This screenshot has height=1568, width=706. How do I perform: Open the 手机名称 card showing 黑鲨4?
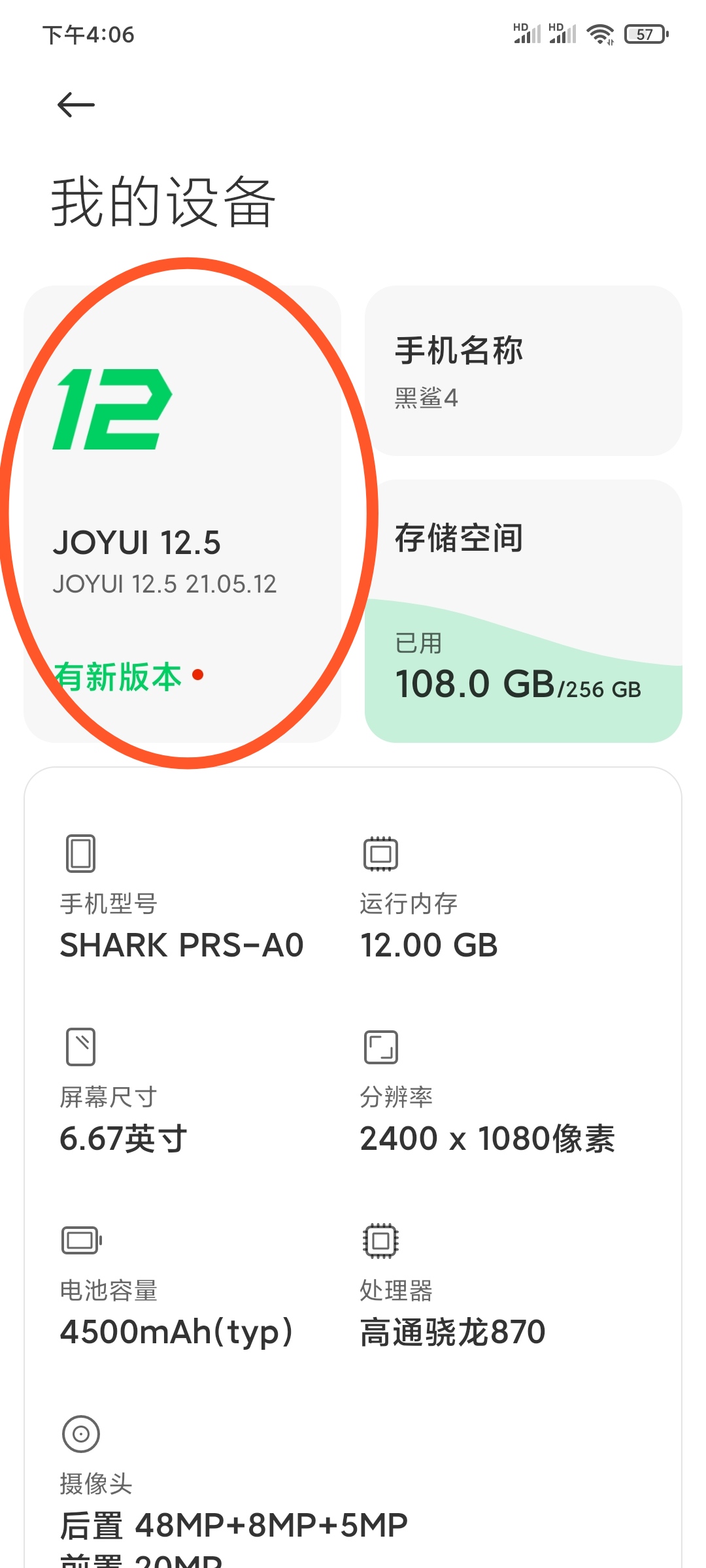click(523, 370)
